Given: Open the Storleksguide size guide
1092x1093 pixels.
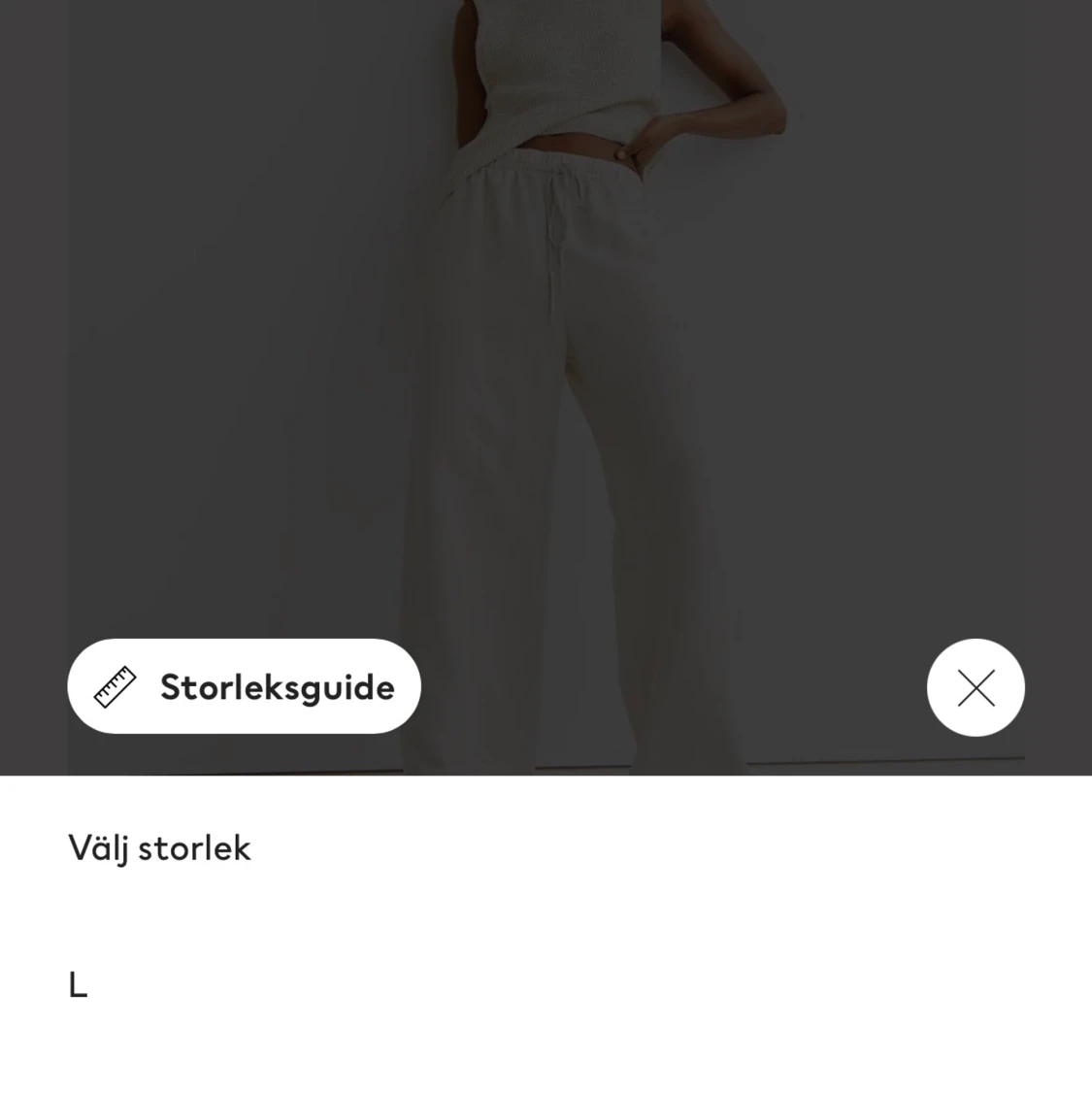Looking at the screenshot, I should pyautogui.click(x=244, y=686).
